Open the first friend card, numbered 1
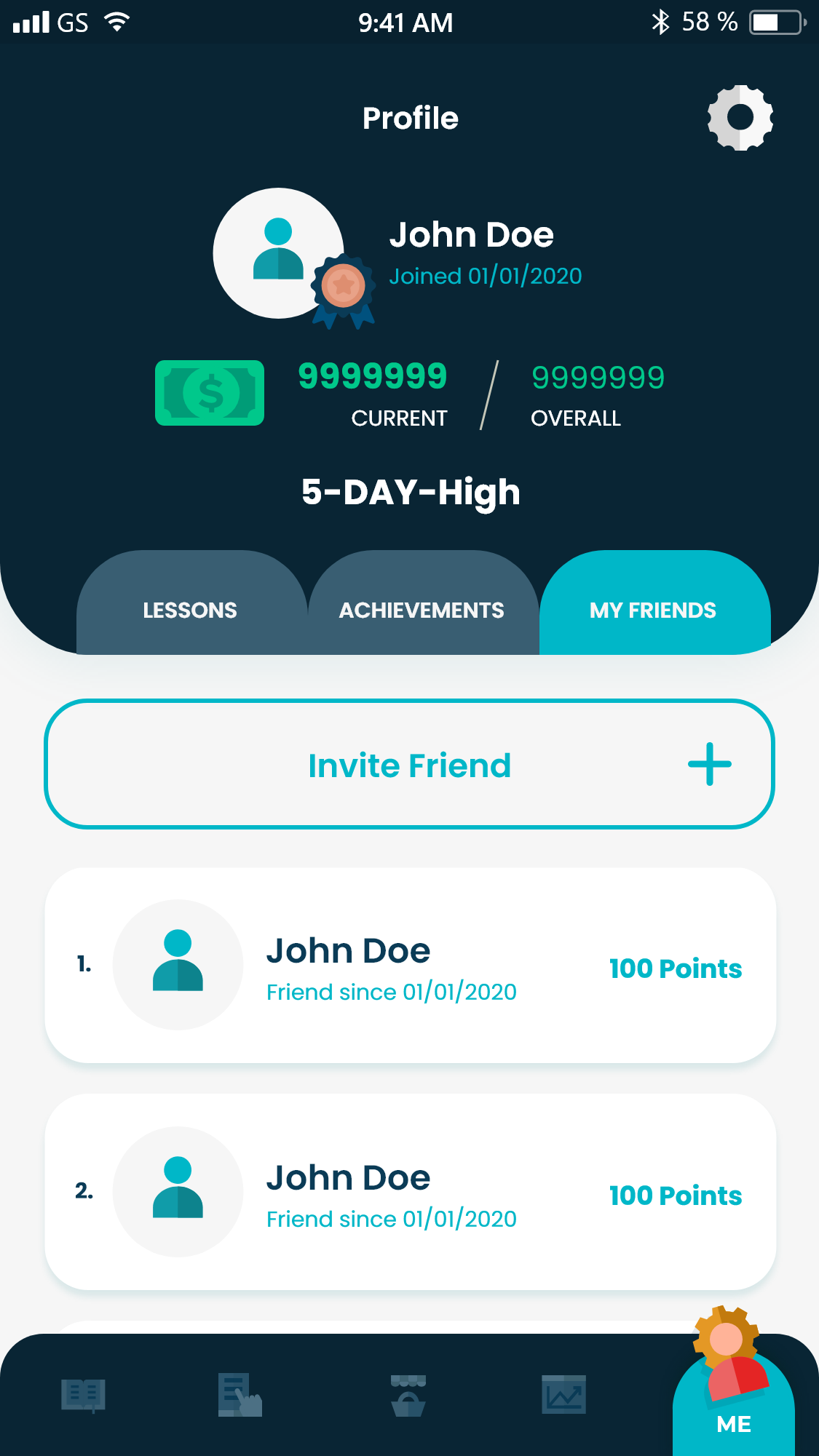 coord(410,966)
